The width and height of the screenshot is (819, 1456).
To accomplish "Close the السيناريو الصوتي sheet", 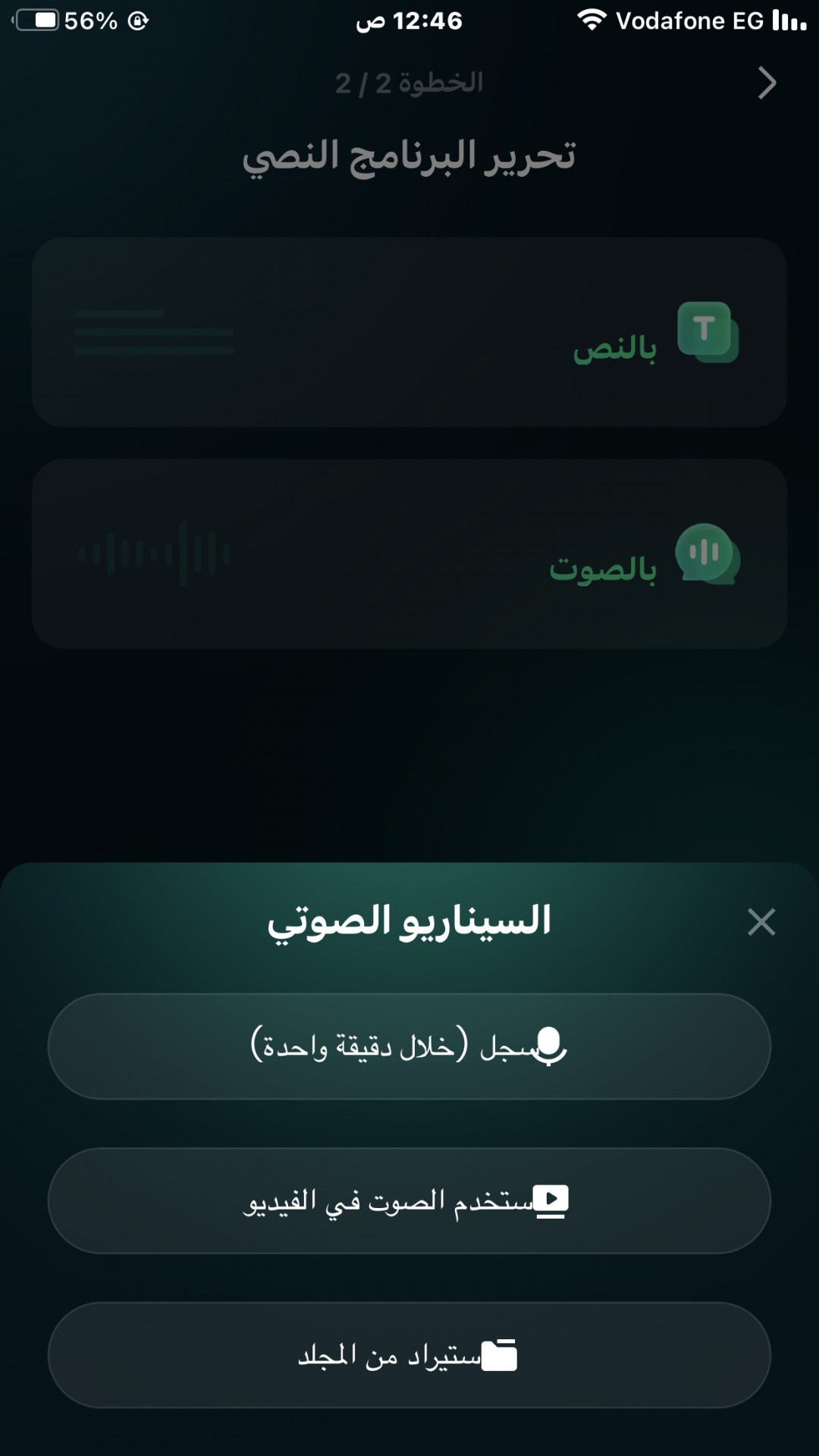I will coord(761,922).
